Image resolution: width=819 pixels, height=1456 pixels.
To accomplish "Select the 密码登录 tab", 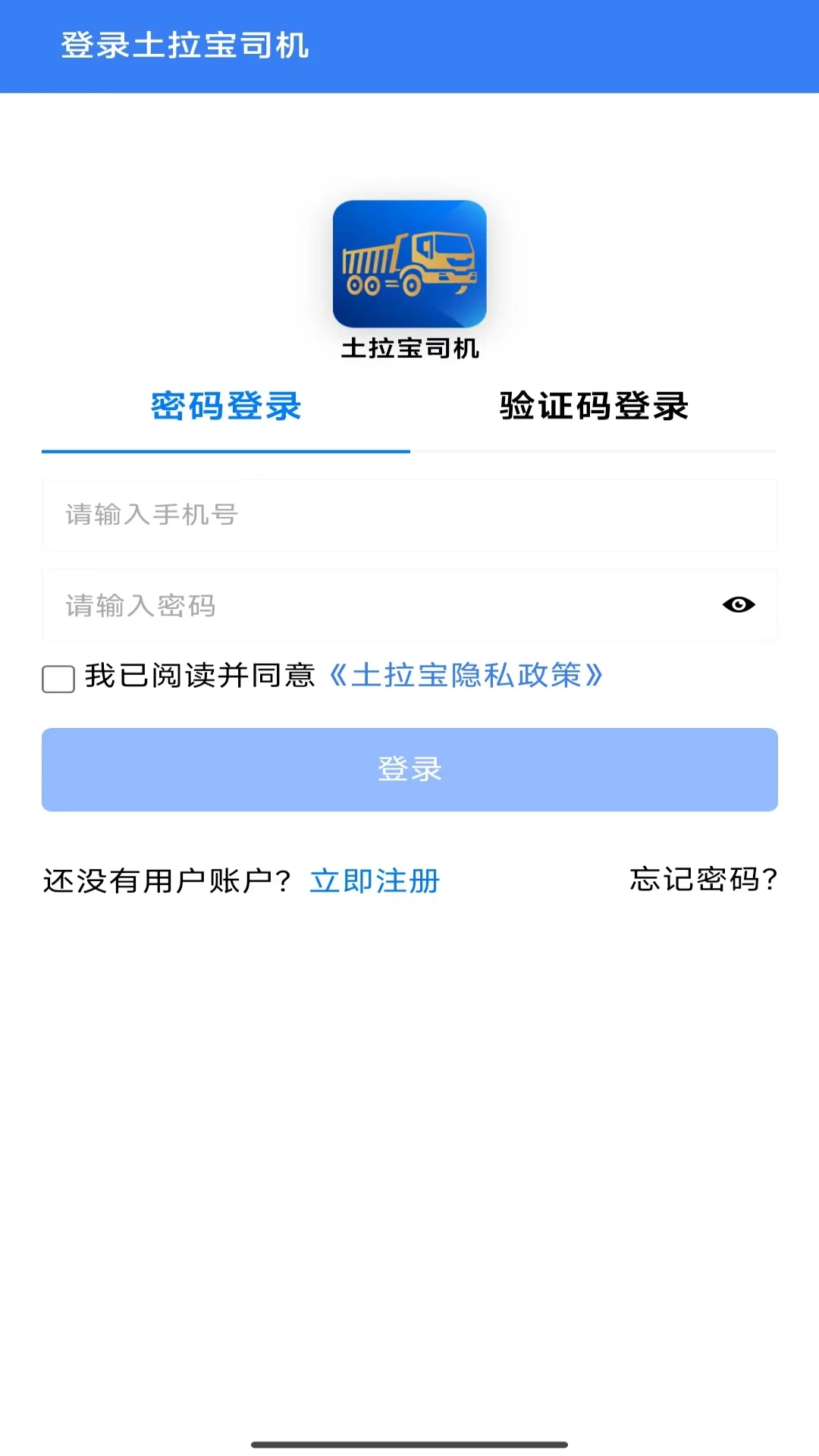I will coord(225,406).
